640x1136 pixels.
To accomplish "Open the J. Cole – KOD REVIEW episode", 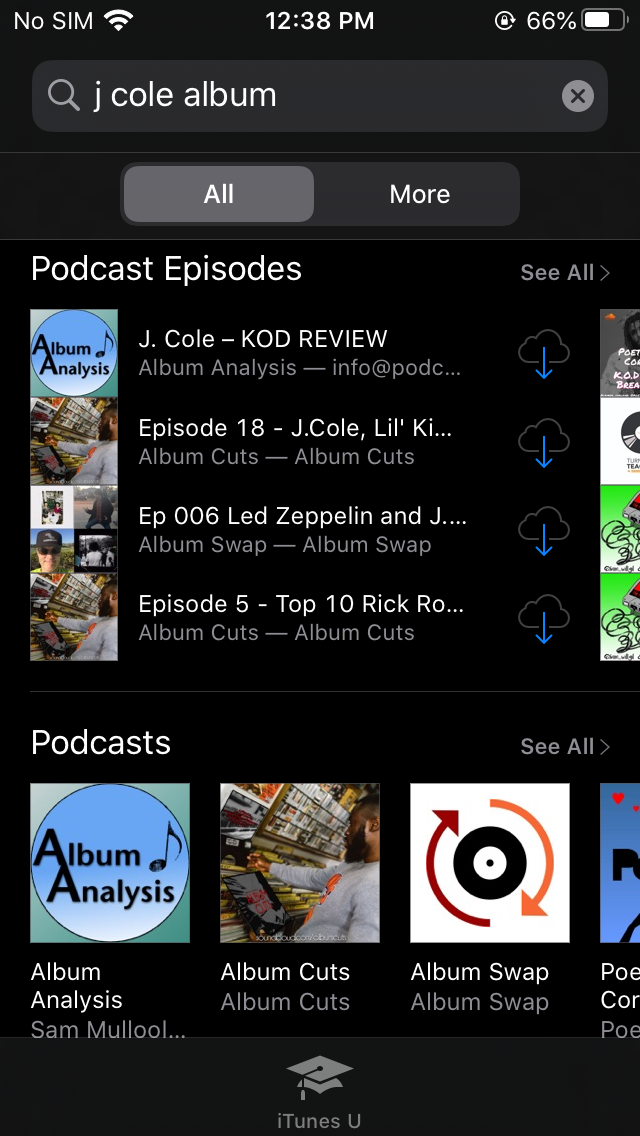I will tap(300, 353).
